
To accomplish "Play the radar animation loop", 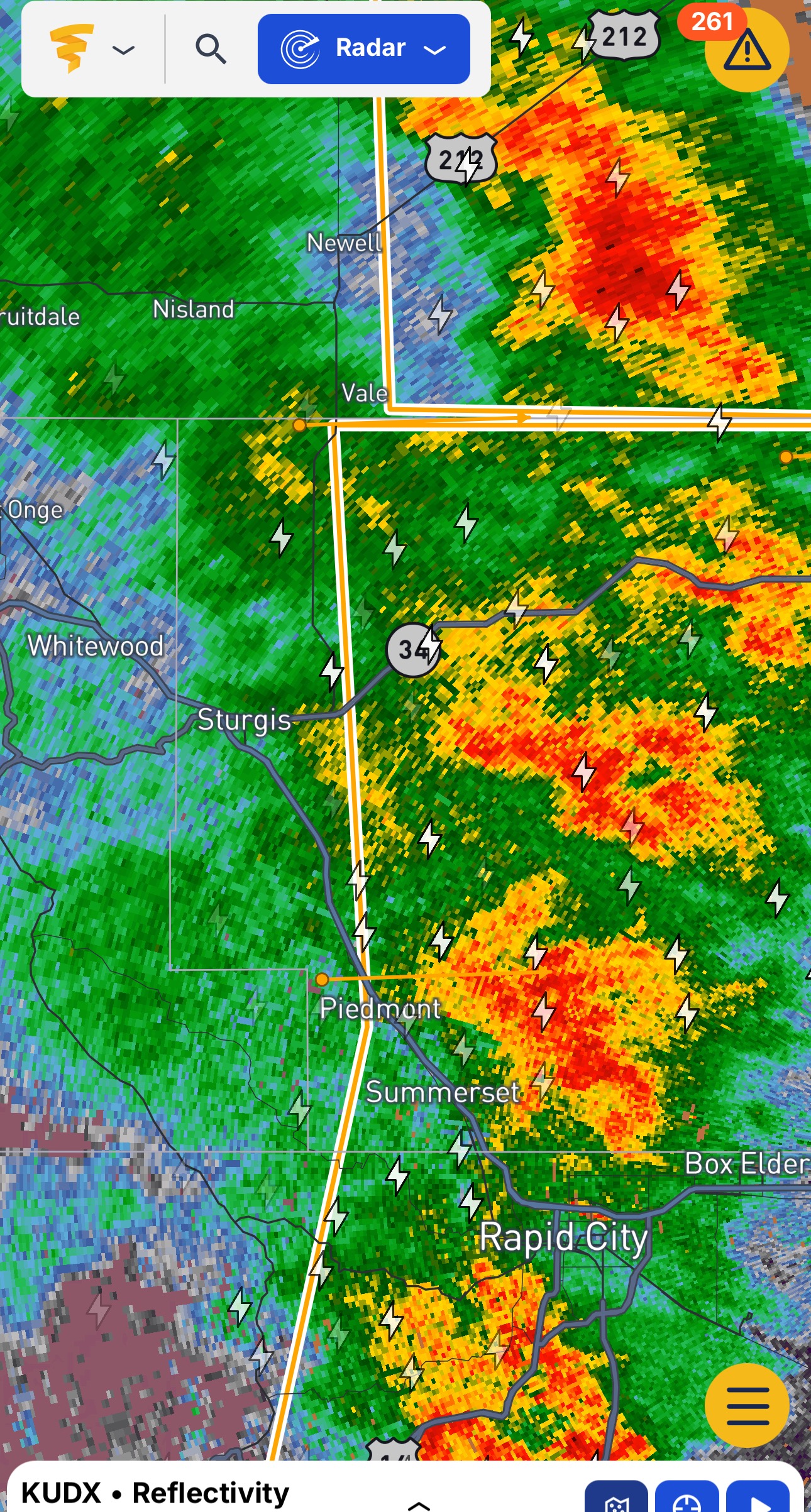I will (758, 1498).
